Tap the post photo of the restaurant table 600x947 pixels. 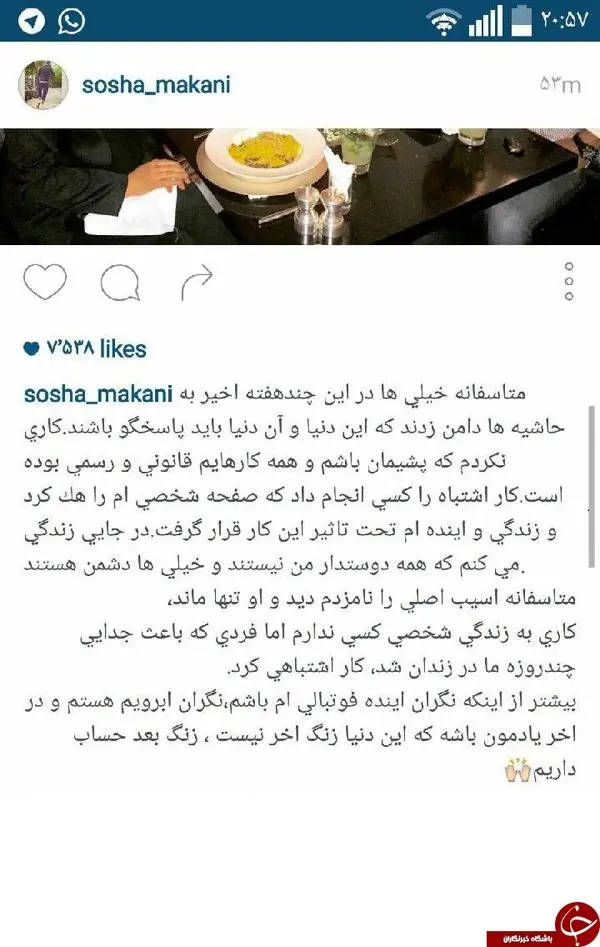pos(300,183)
